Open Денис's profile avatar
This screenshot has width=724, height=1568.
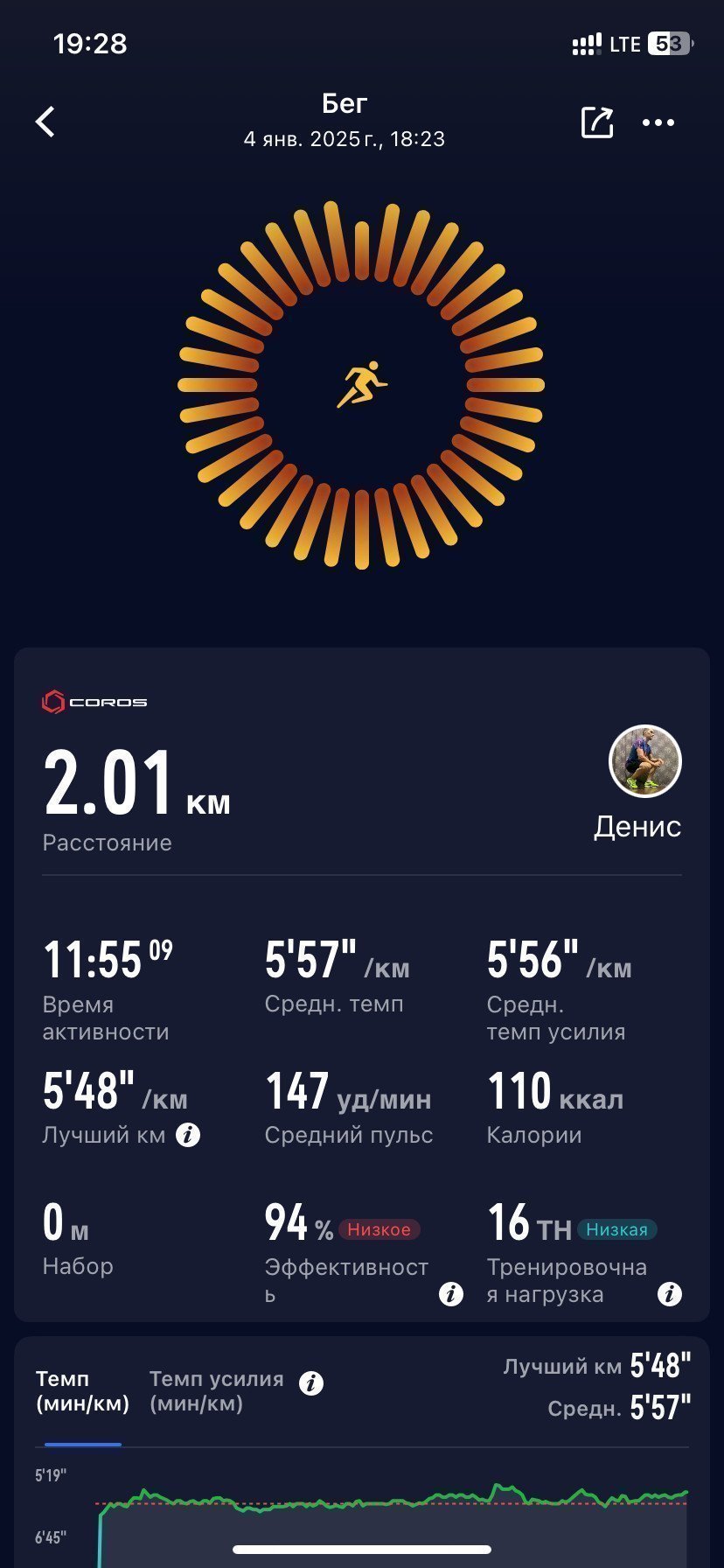[645, 761]
